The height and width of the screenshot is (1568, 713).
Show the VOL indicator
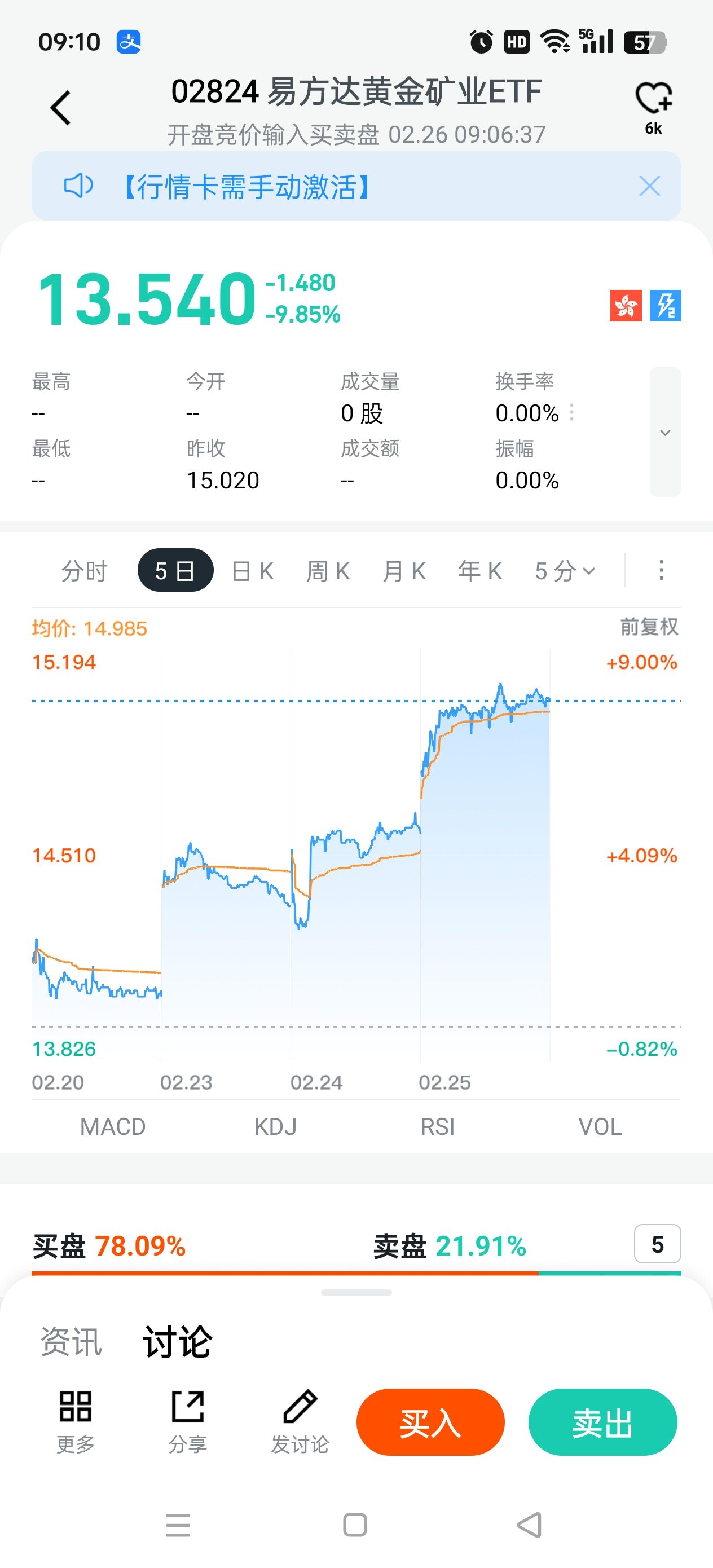pyautogui.click(x=600, y=1127)
